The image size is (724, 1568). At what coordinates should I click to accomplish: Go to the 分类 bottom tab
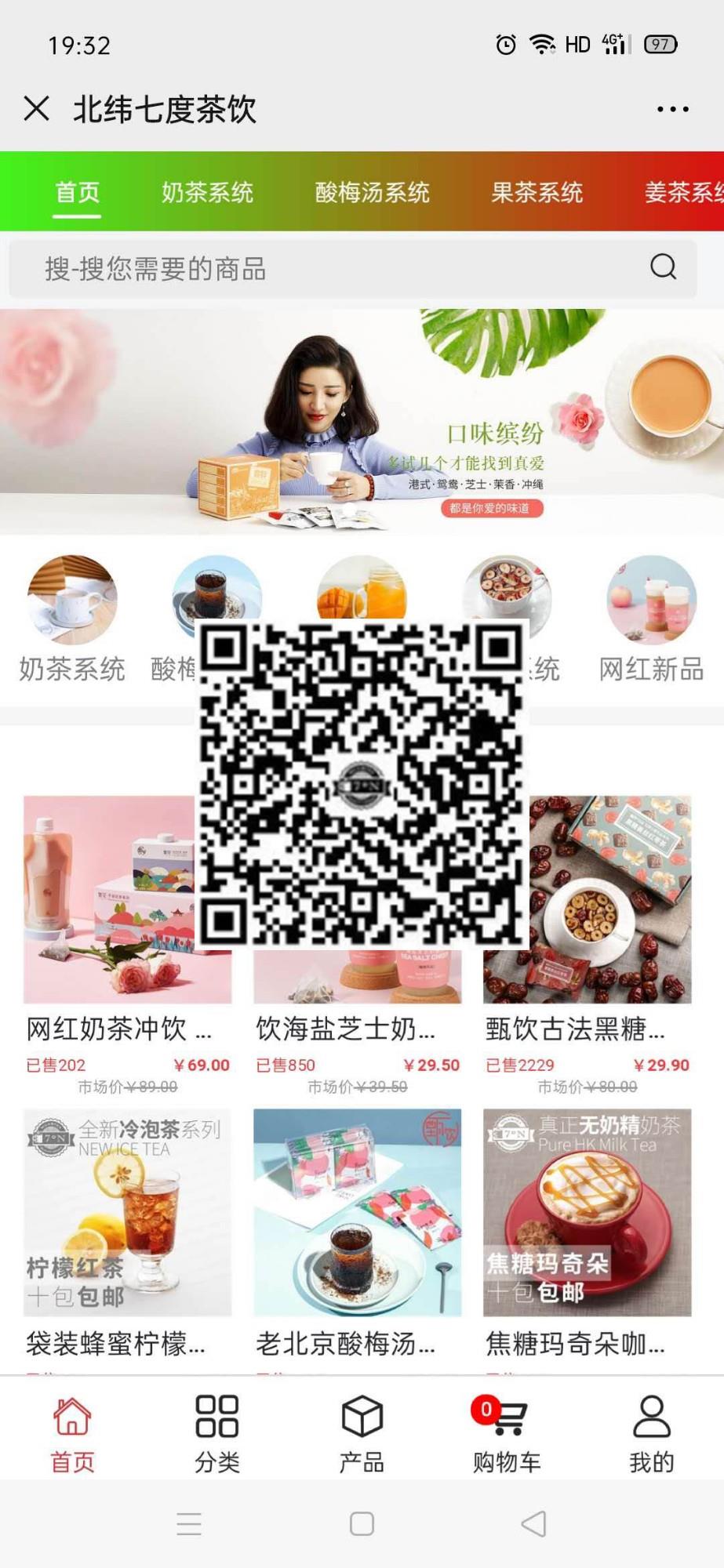(x=217, y=1432)
